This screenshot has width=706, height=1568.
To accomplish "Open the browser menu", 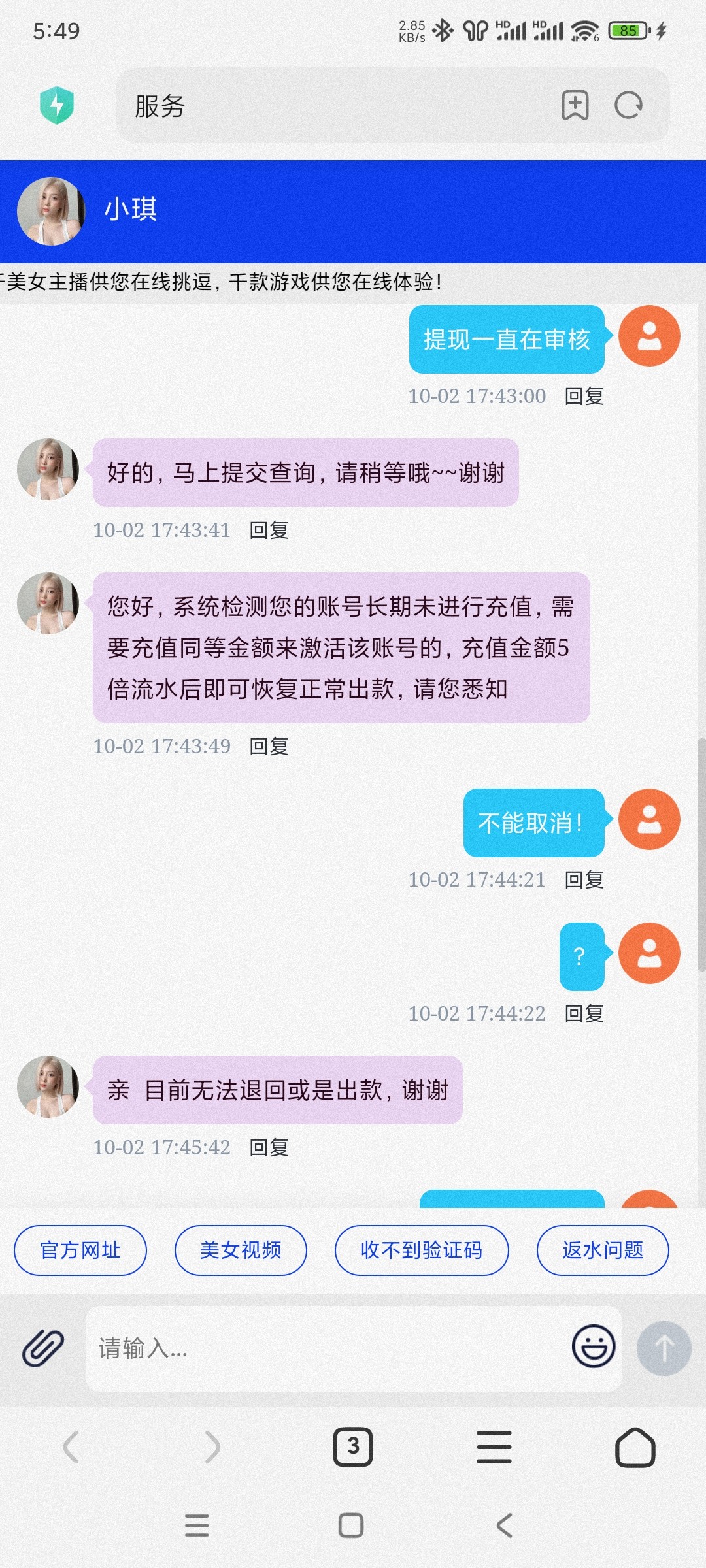I will (494, 1447).
